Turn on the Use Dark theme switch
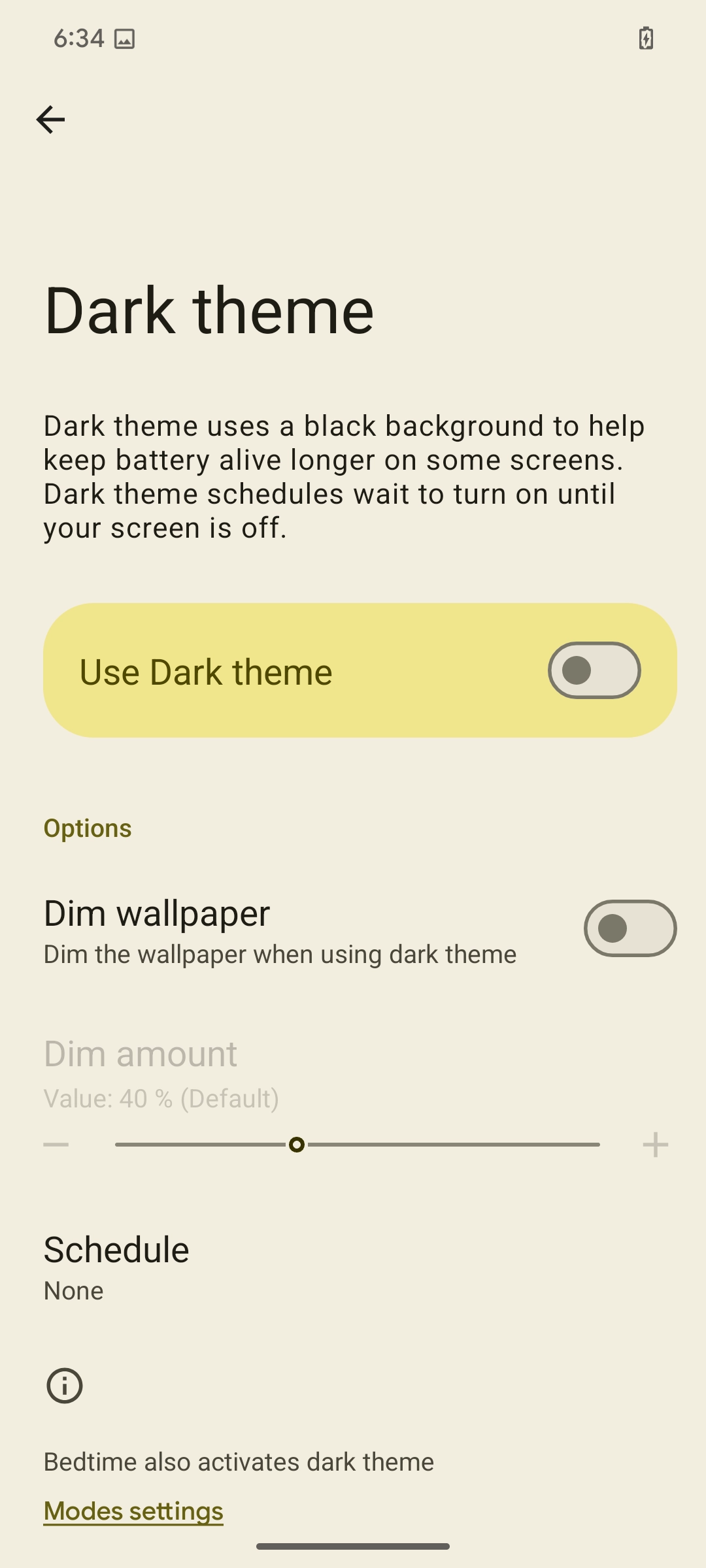This screenshot has height=1568, width=706. pyautogui.click(x=594, y=670)
